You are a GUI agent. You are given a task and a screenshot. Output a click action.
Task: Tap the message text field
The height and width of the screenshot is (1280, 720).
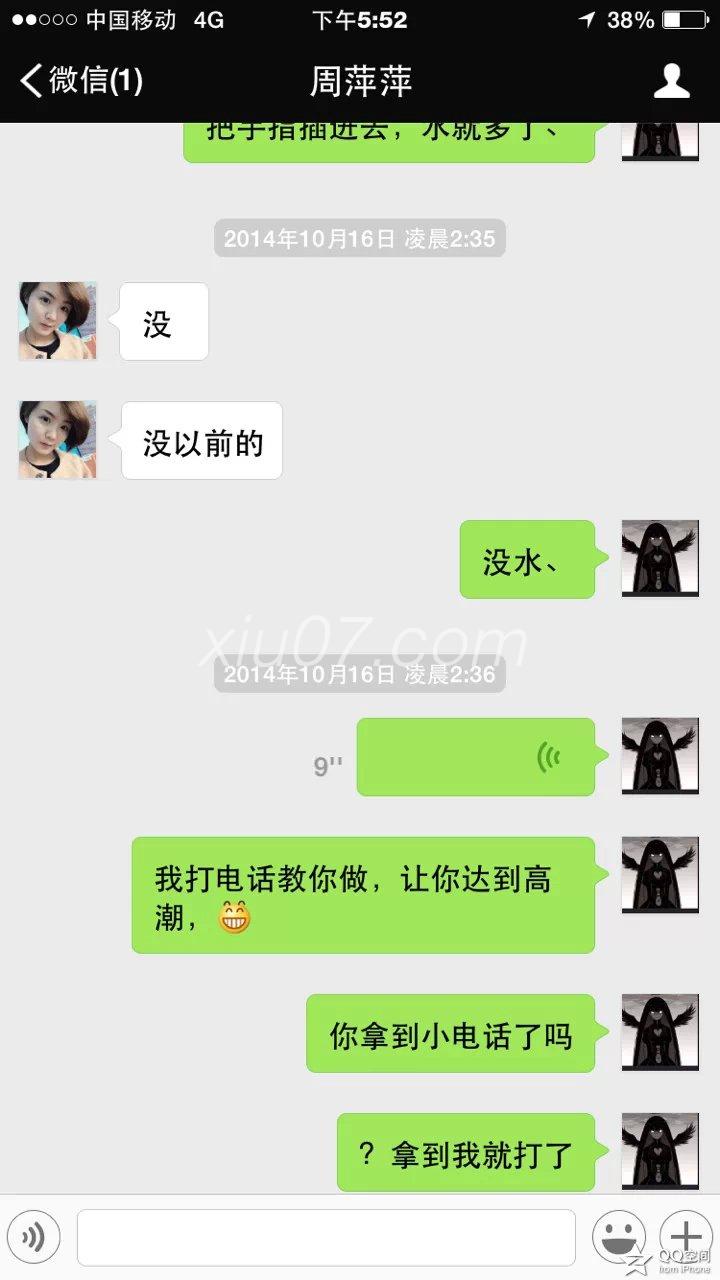point(326,1238)
